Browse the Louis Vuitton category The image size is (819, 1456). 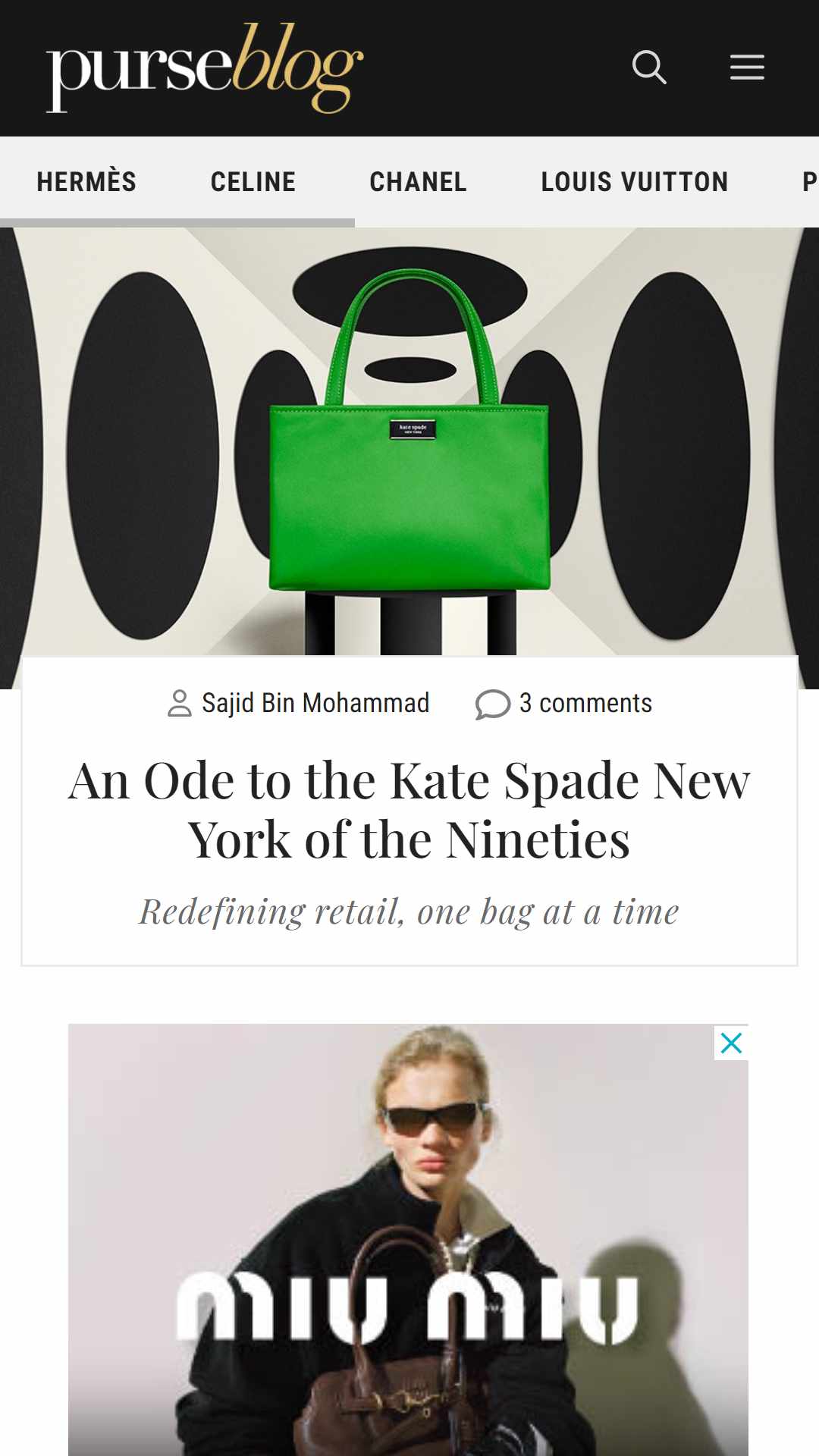coord(635,182)
